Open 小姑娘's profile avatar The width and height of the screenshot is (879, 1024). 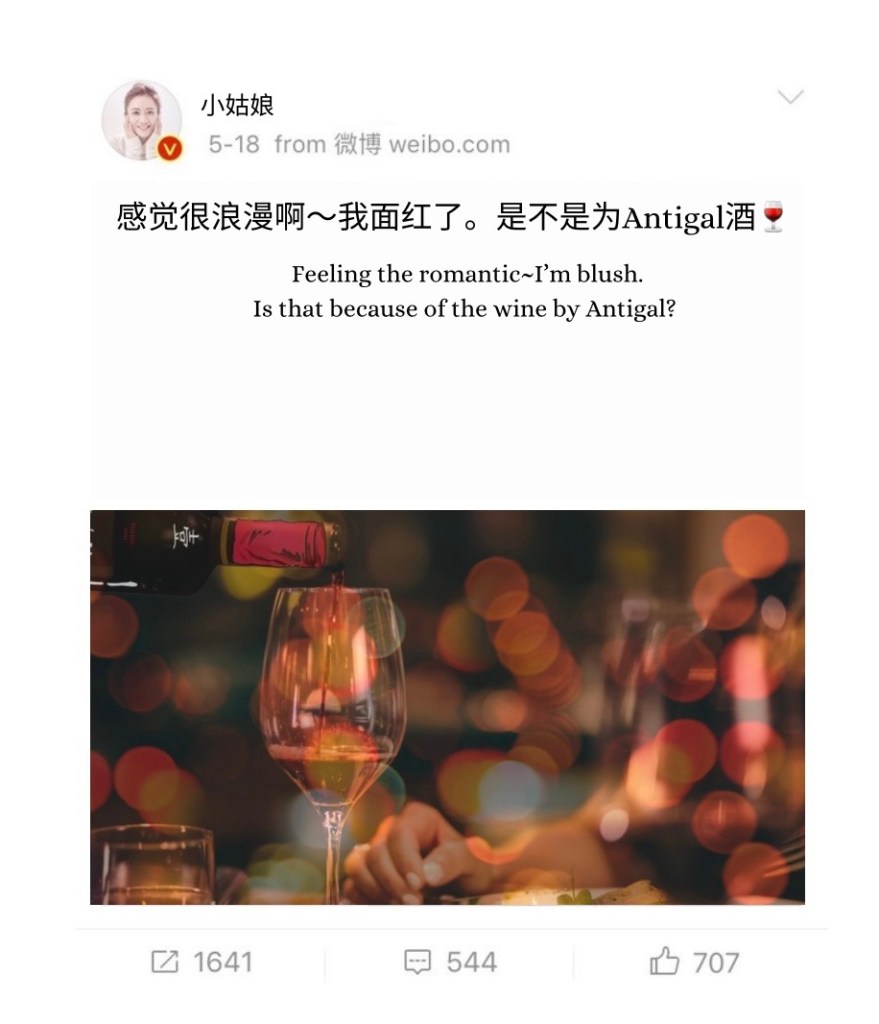(x=141, y=120)
